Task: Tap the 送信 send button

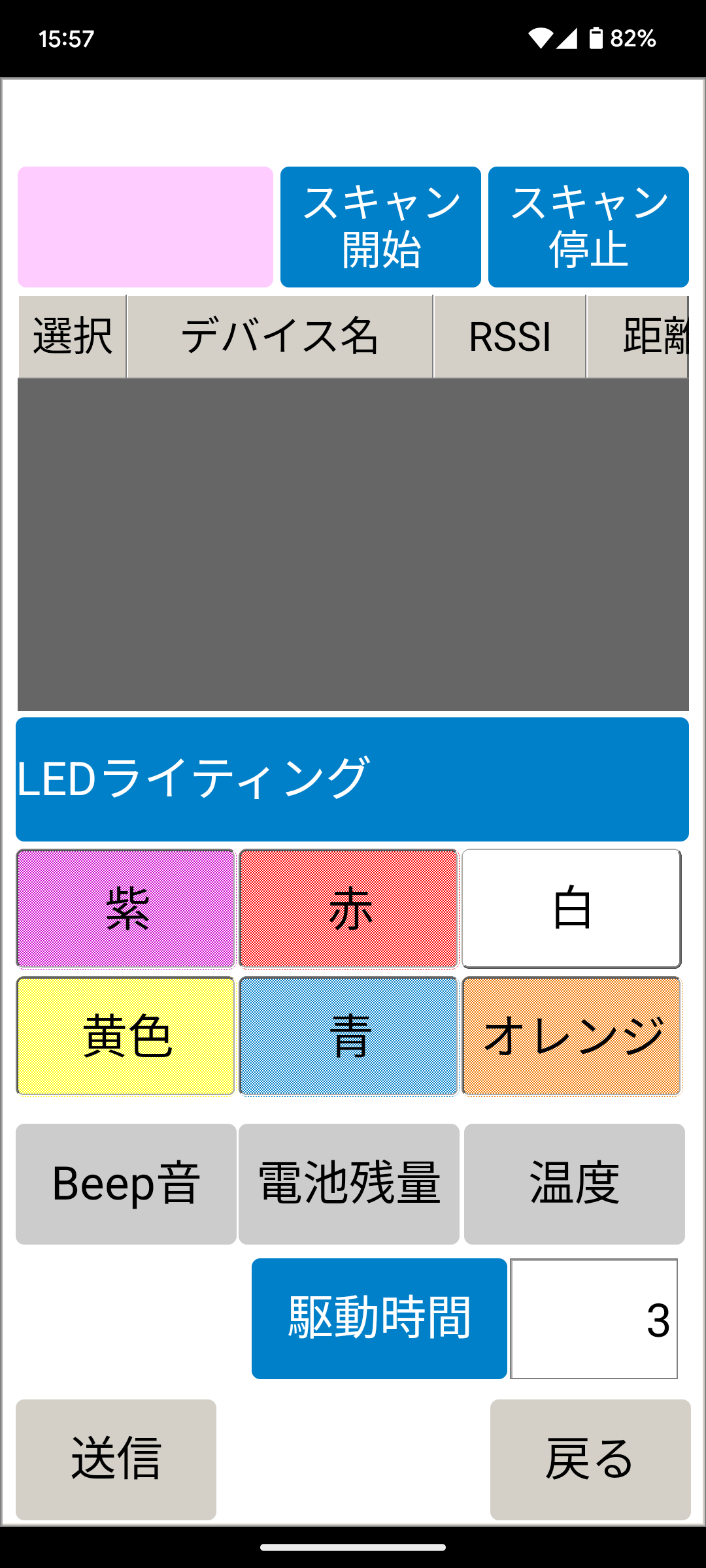Action: coord(116,1459)
